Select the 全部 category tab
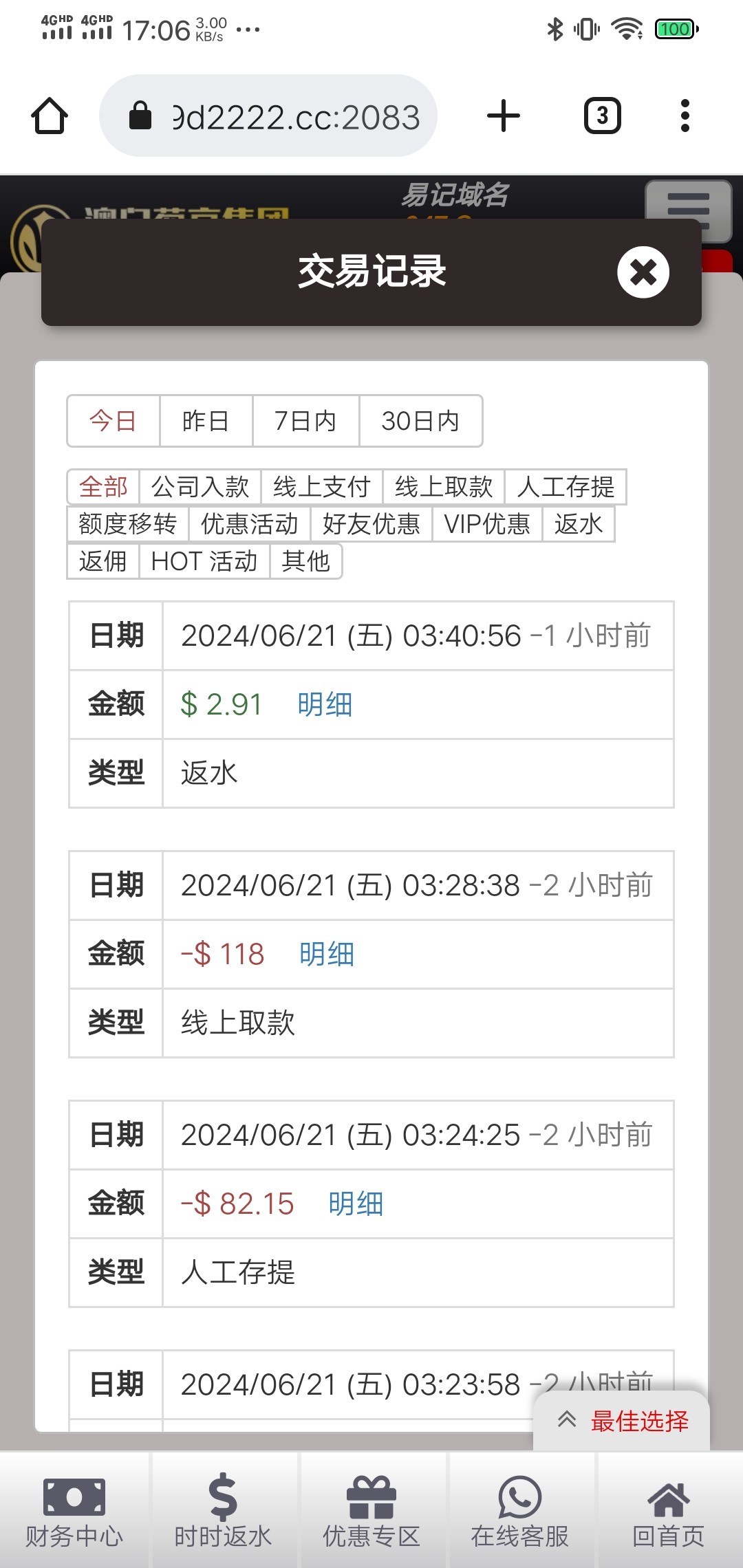Screen dimensions: 743x1568 (x=105, y=486)
